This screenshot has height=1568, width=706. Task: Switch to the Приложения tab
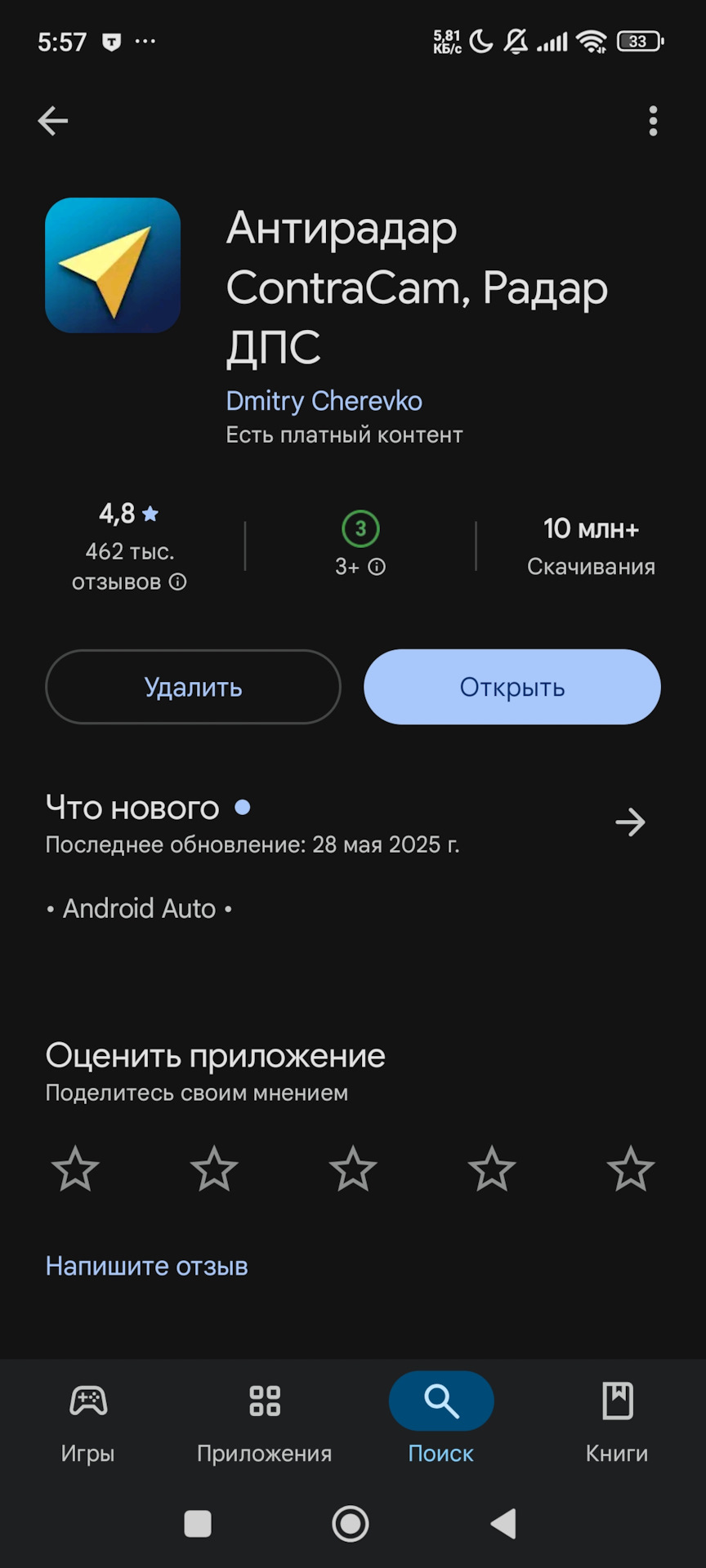265,1419
